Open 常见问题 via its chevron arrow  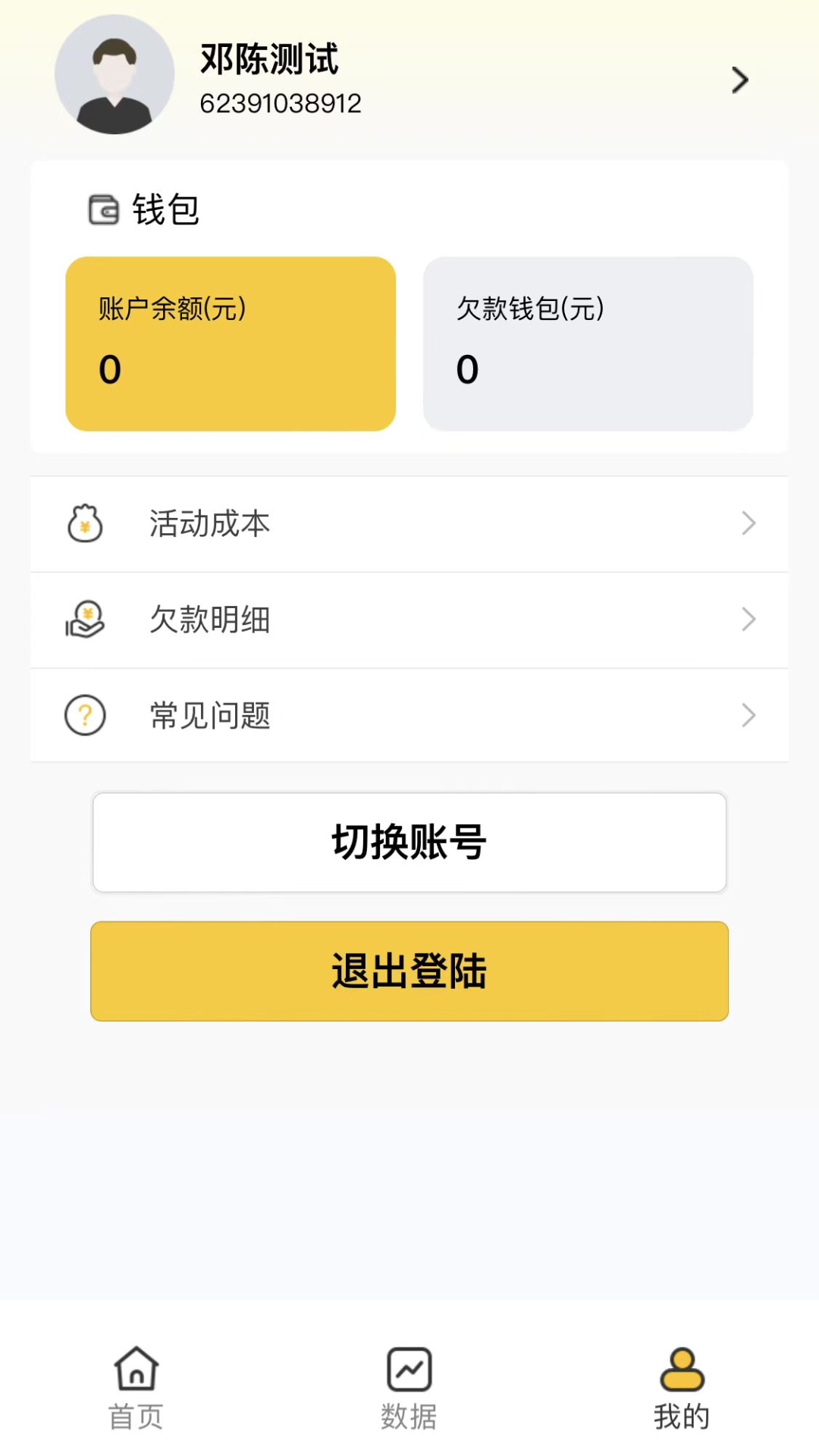749,715
